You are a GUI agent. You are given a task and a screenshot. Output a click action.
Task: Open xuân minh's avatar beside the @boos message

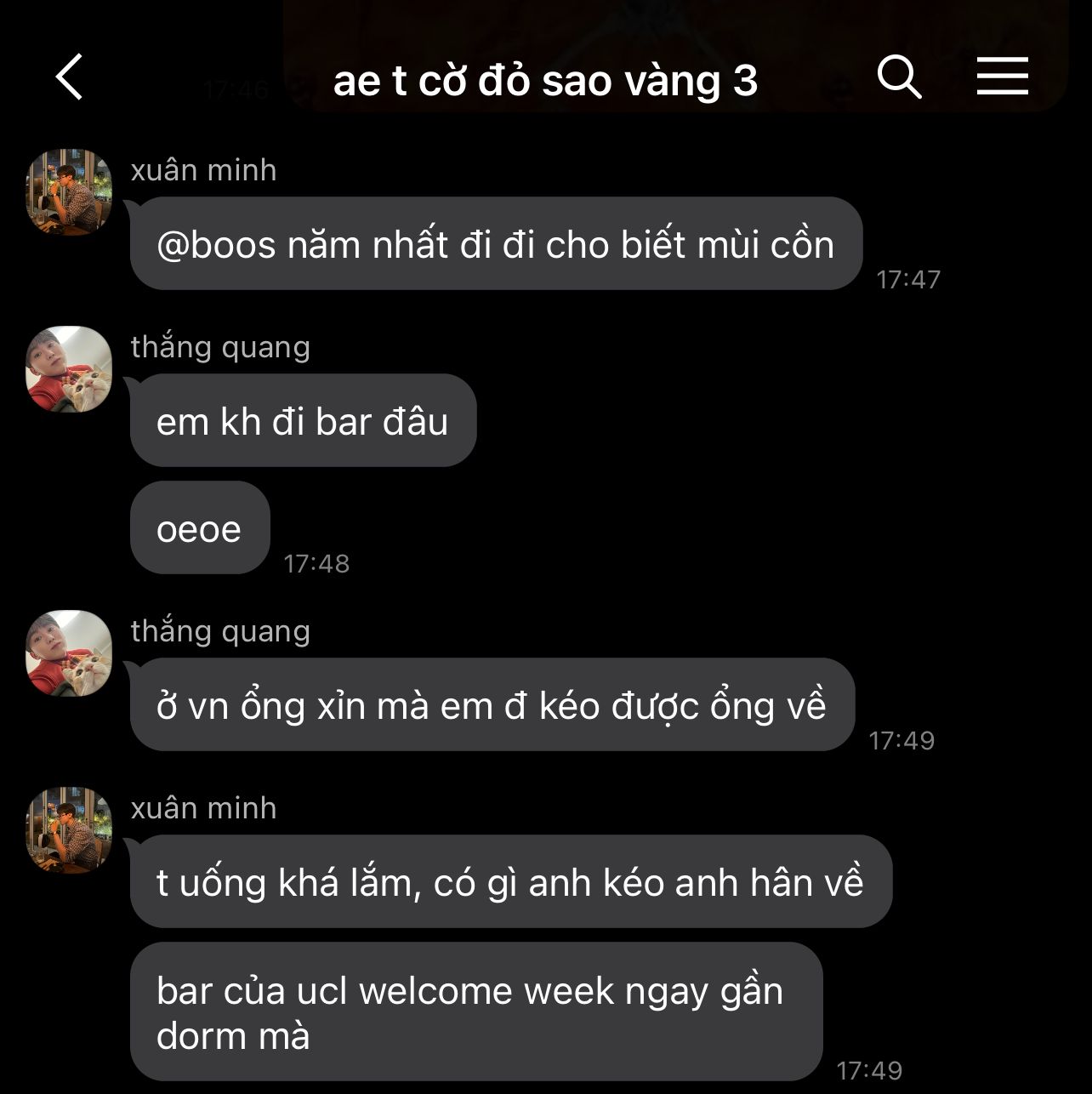[x=70, y=192]
